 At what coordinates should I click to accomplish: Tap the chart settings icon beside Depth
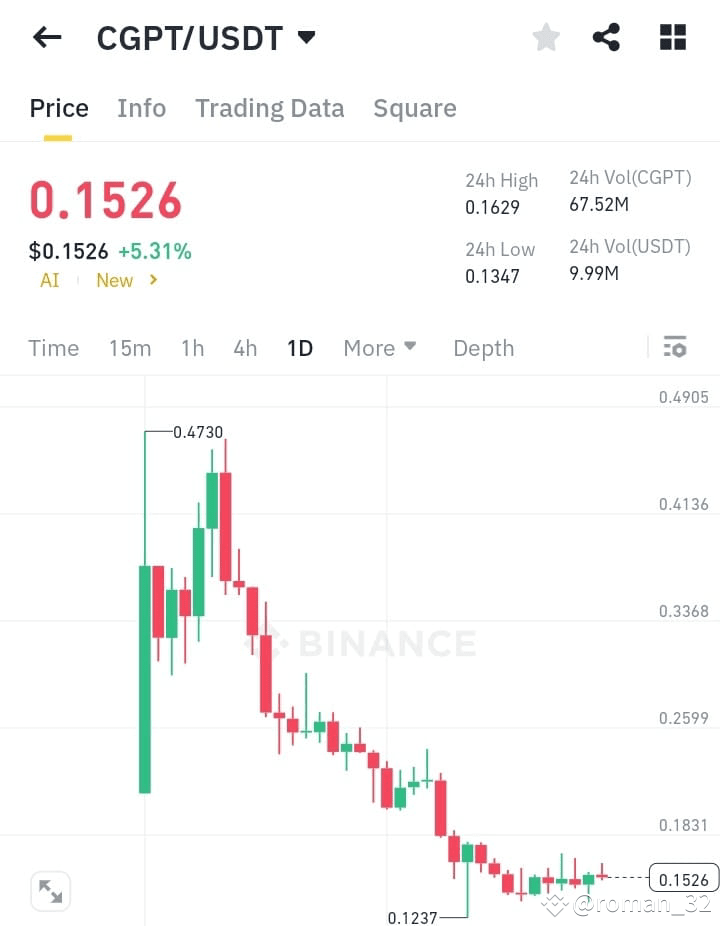pos(676,347)
